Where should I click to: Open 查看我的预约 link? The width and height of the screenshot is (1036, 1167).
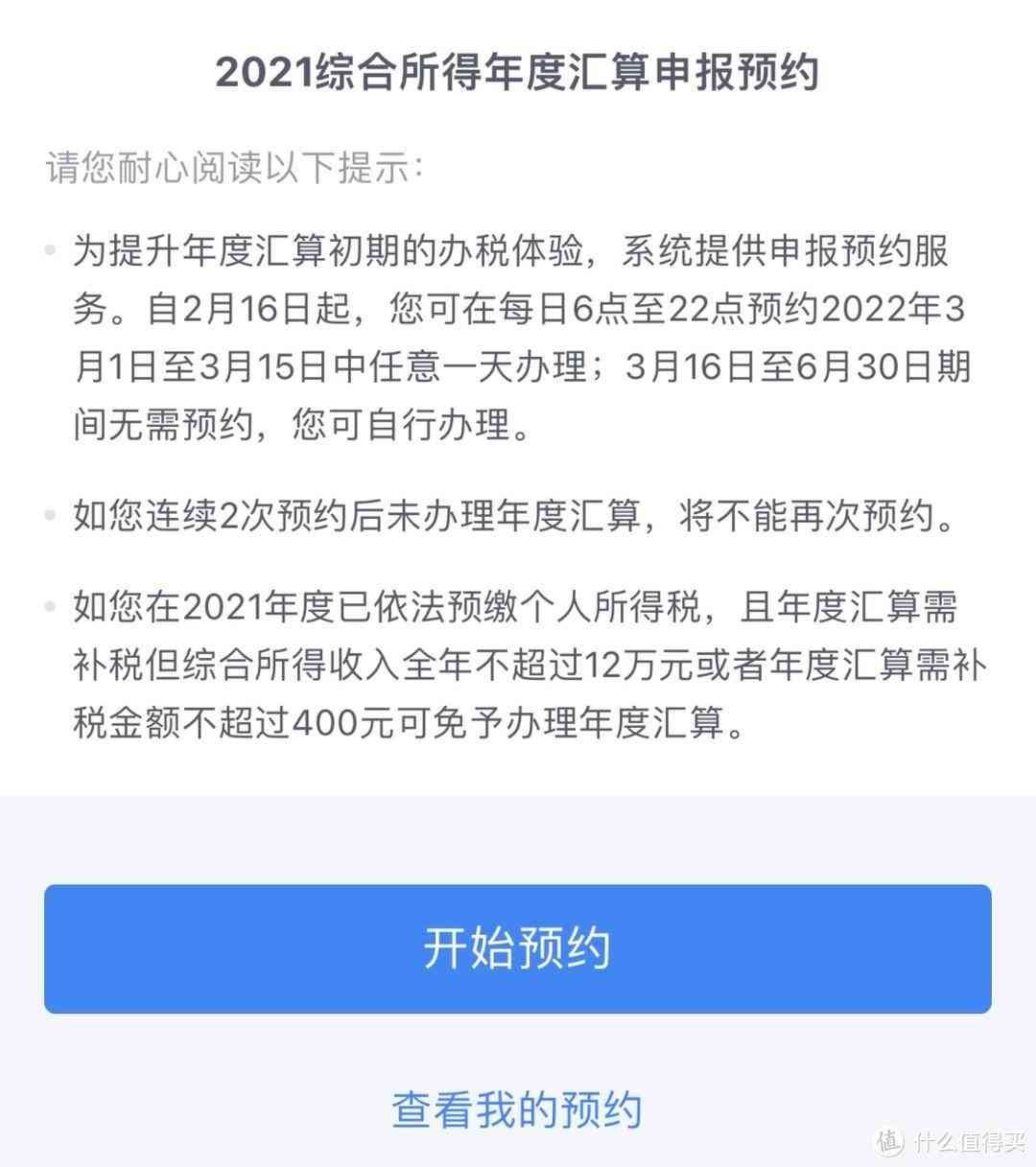point(518,1109)
